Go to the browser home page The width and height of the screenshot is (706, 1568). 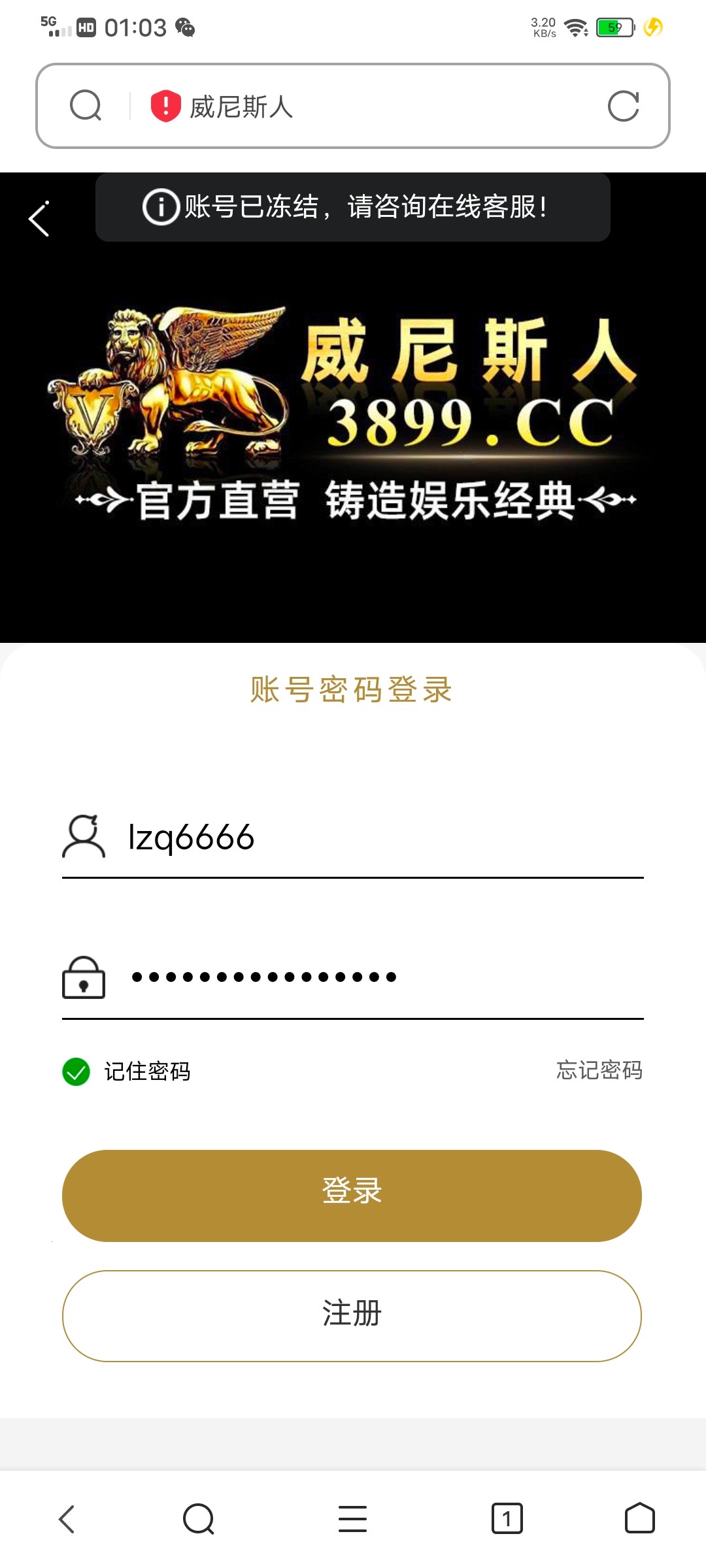(639, 1519)
